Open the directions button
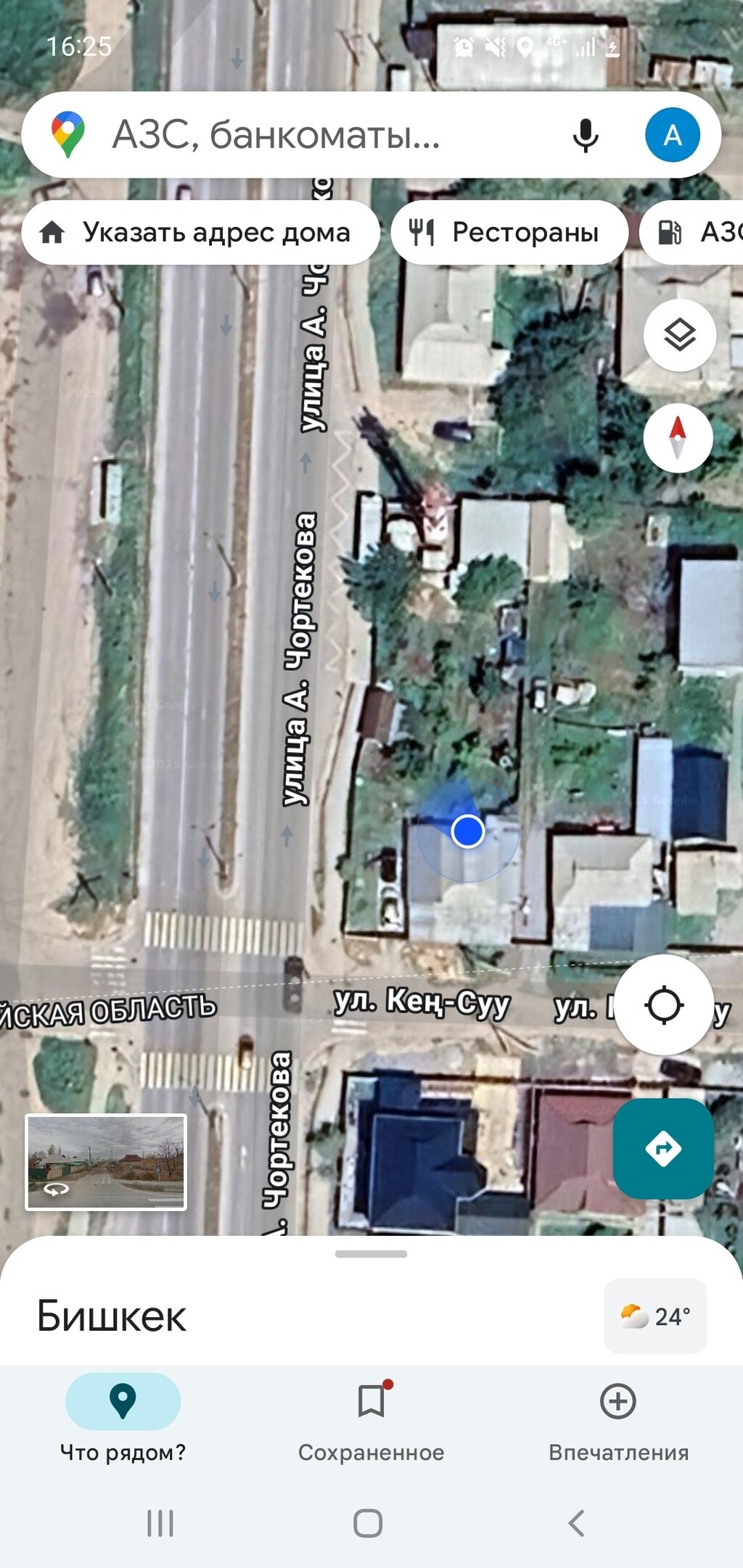This screenshot has height=1568, width=743. click(663, 1149)
